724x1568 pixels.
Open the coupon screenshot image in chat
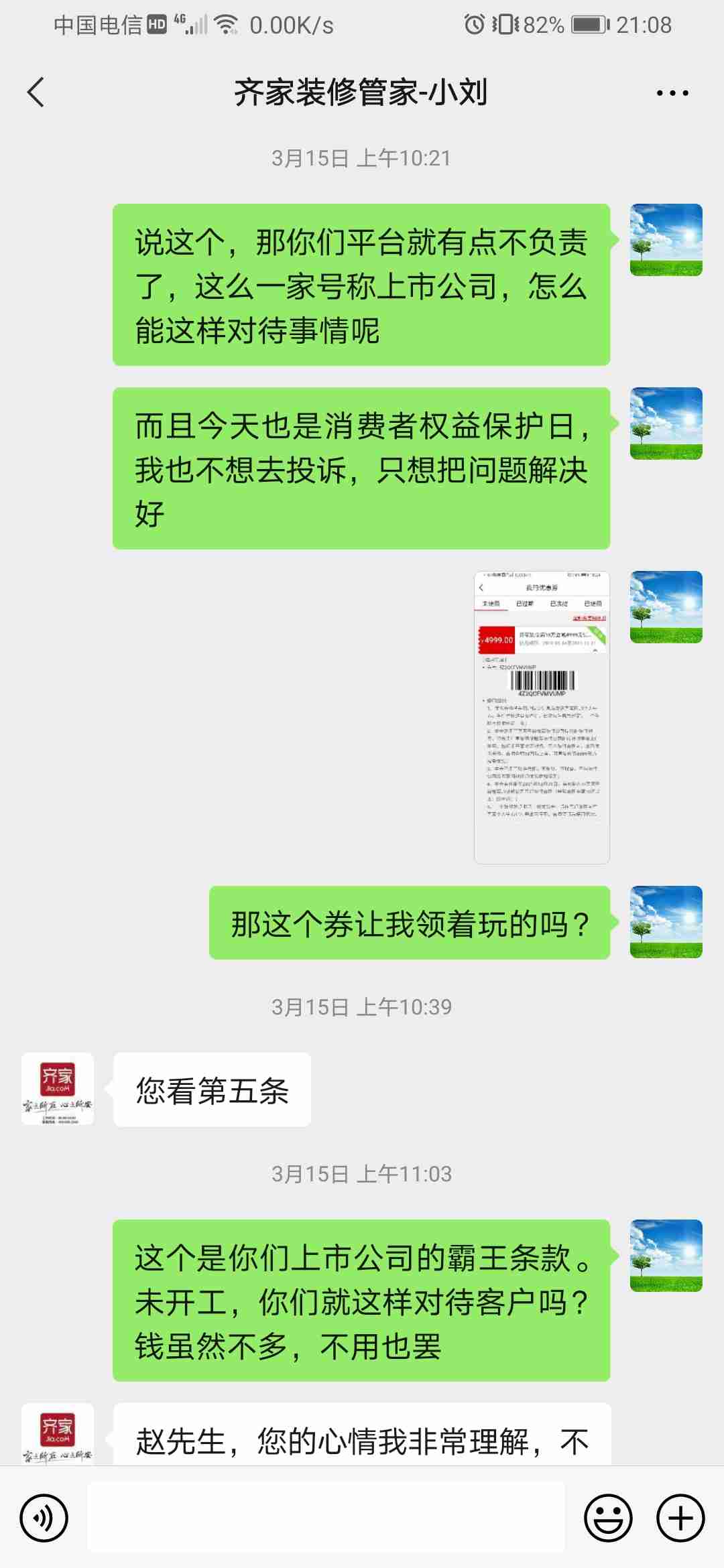point(542,717)
